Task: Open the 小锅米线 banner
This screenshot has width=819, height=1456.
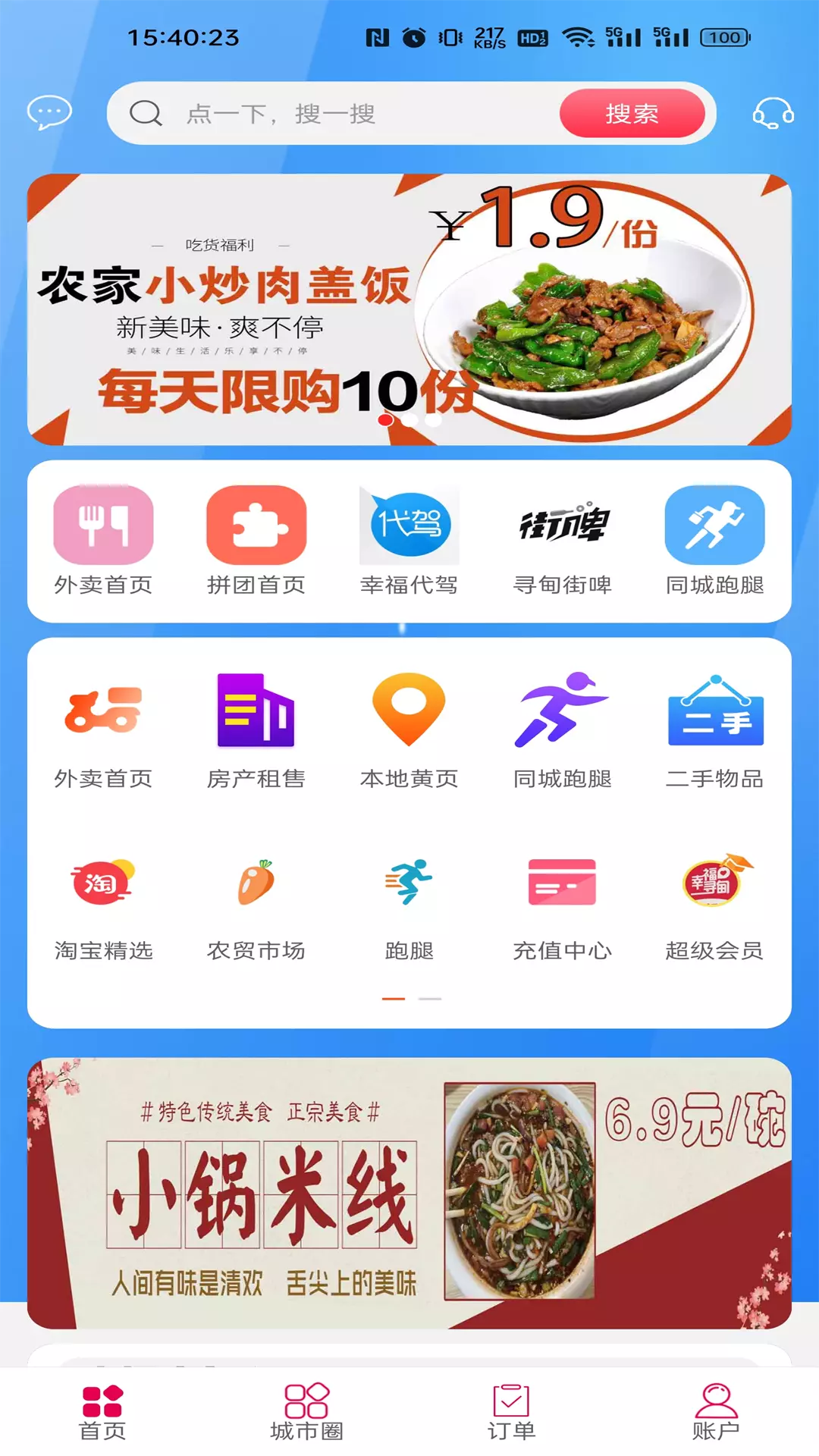Action: [409, 1193]
